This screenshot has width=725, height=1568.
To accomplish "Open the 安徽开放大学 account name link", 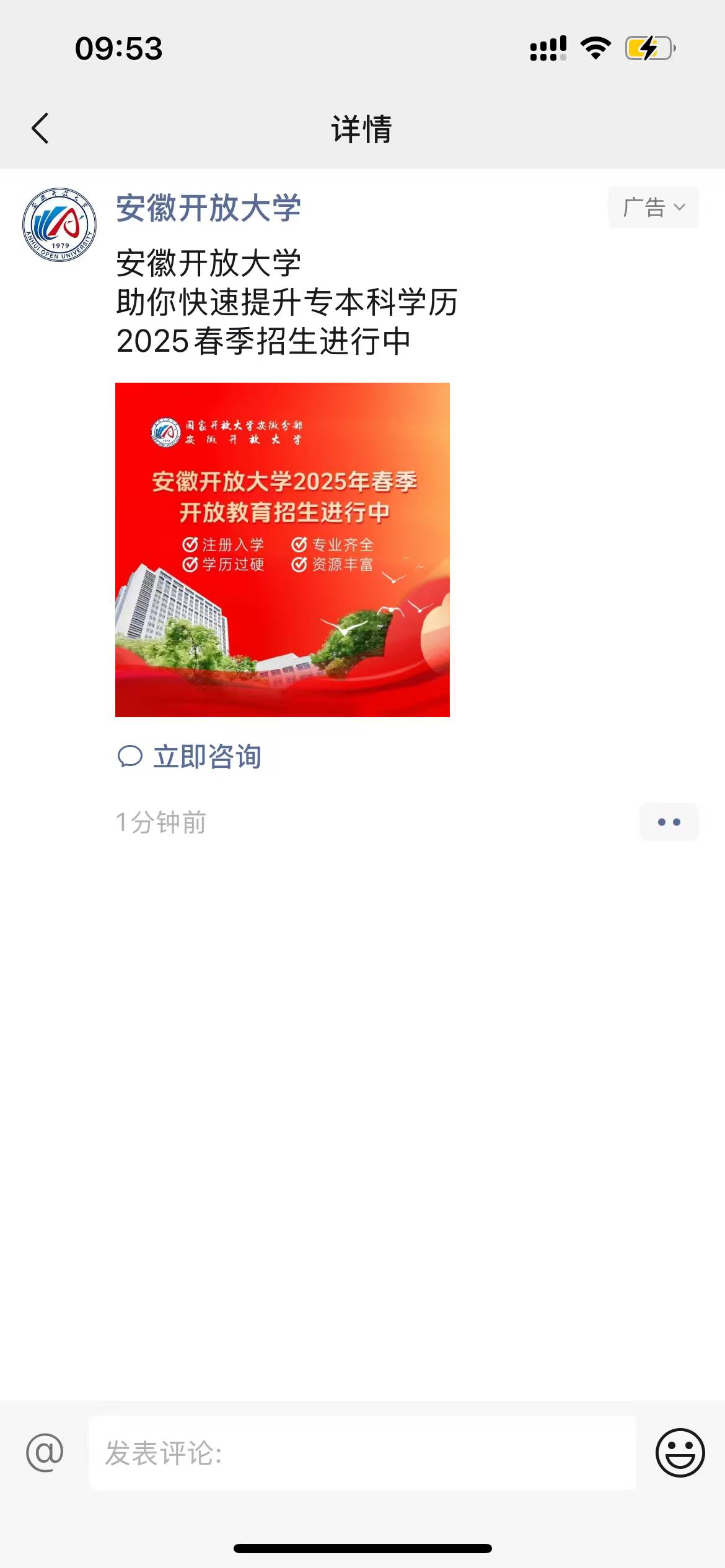I will click(208, 208).
